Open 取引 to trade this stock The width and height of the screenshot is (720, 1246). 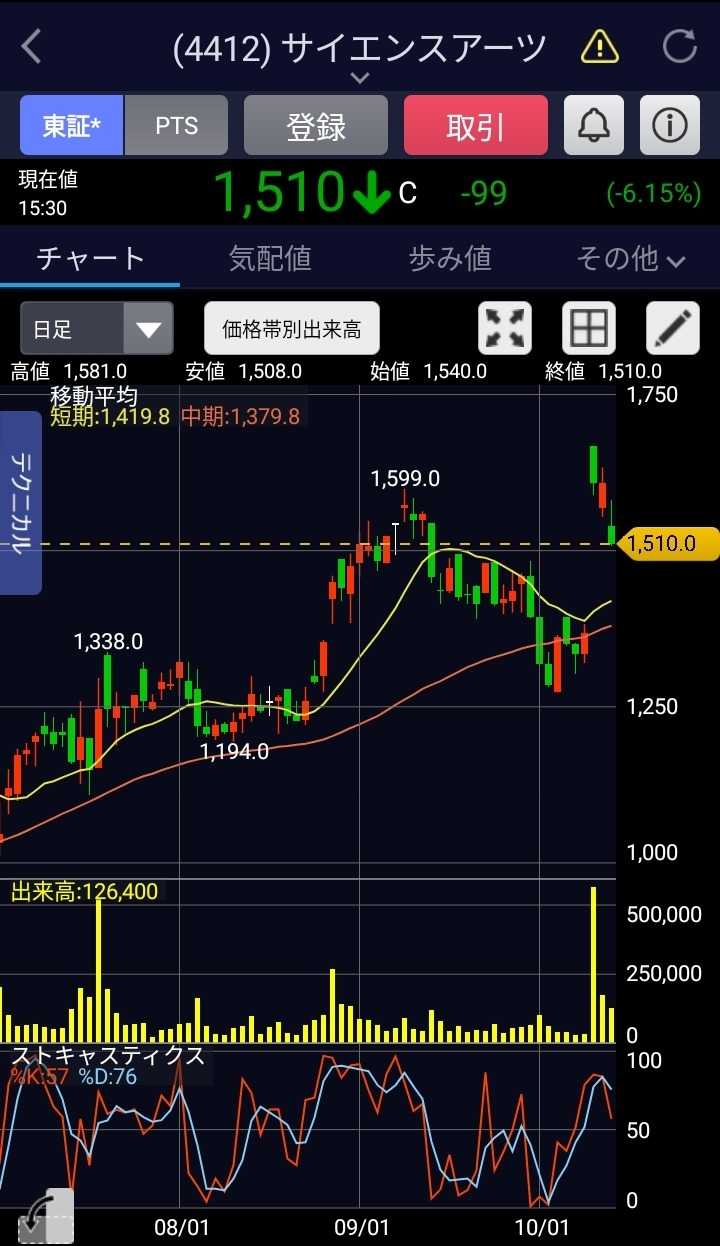tap(476, 126)
